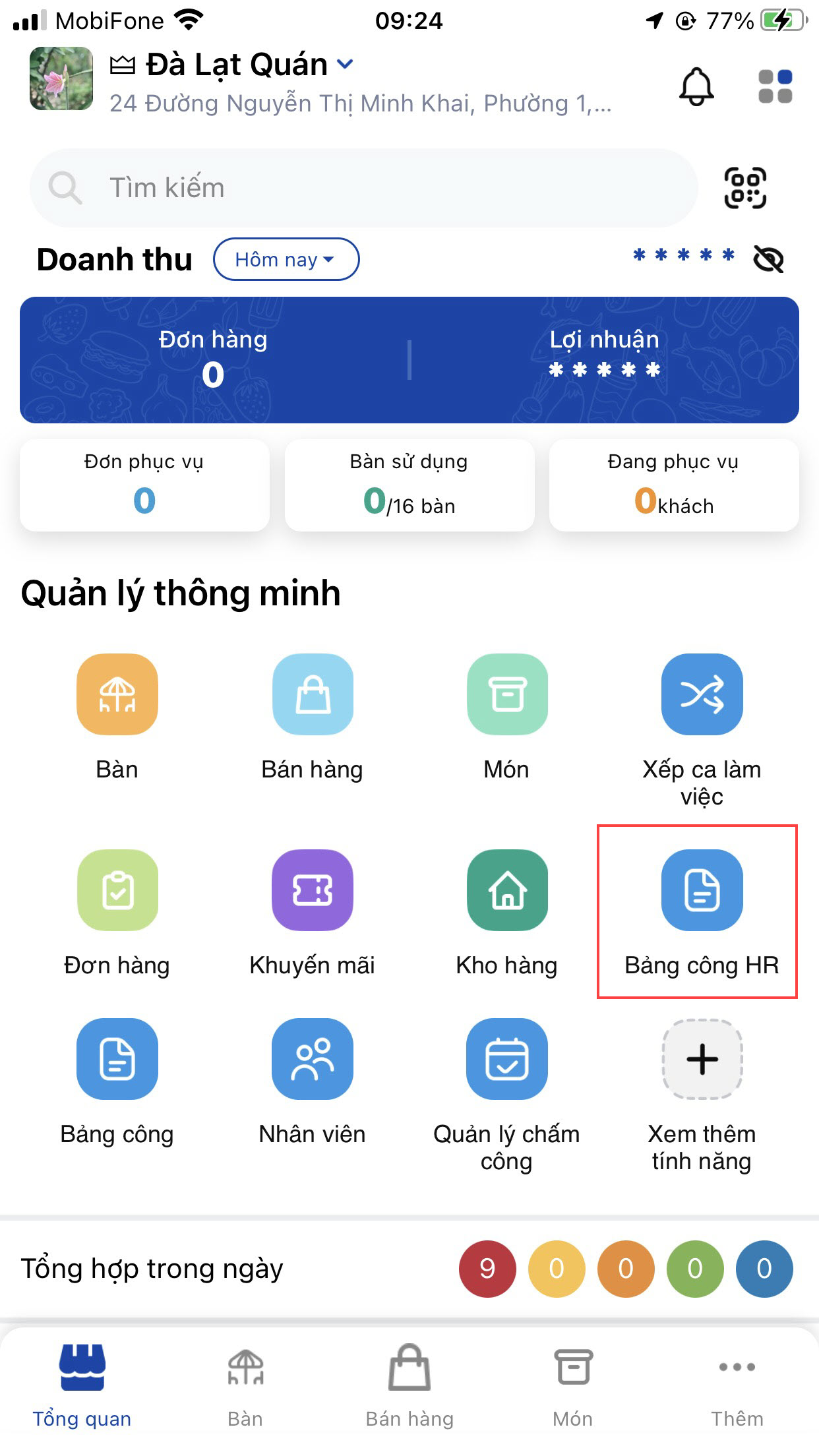Open Đơn hàng in smart management
Screen dimensions: 819x1456
point(117,890)
